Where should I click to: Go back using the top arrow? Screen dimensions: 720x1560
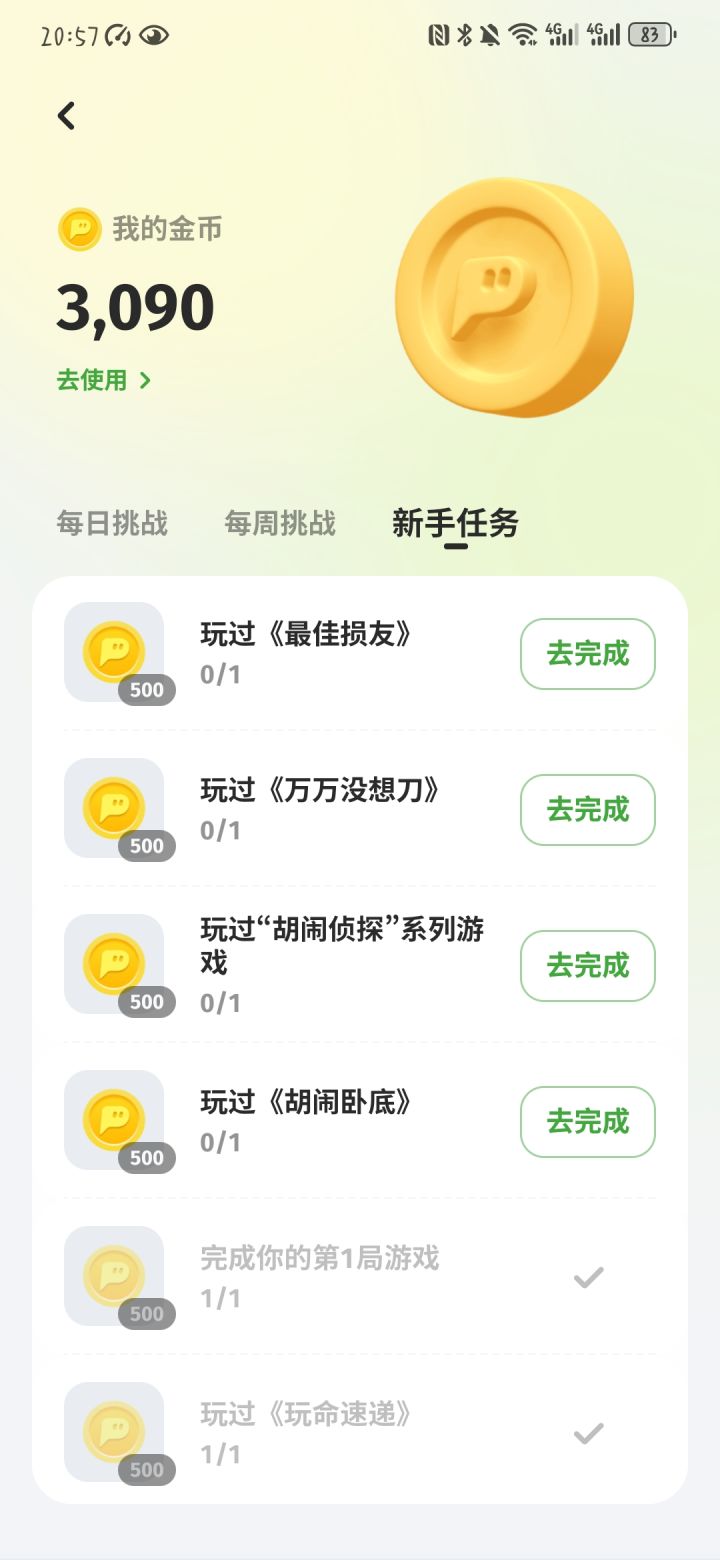click(x=66, y=116)
